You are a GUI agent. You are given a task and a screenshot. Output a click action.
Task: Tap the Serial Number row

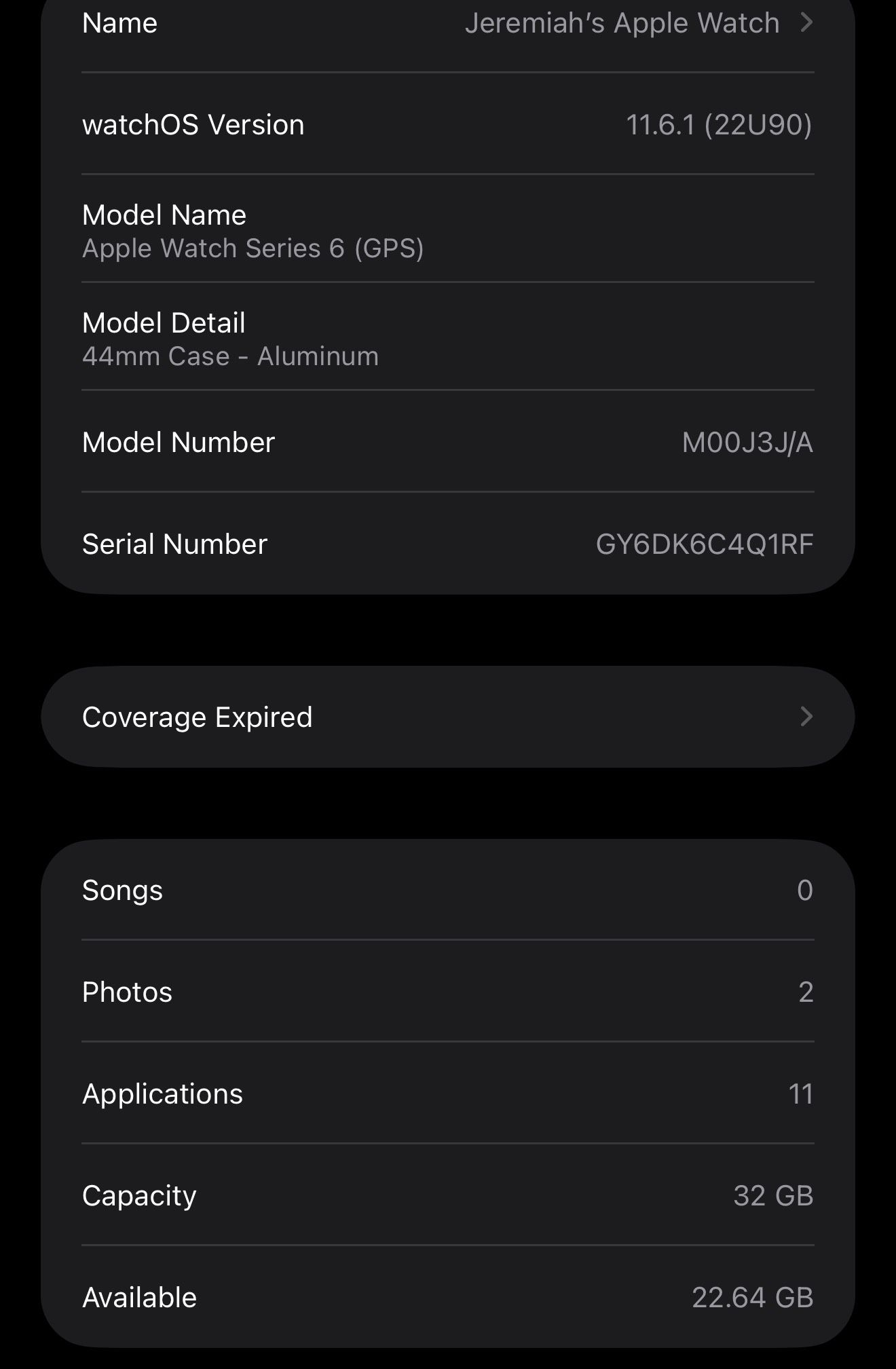click(x=448, y=543)
